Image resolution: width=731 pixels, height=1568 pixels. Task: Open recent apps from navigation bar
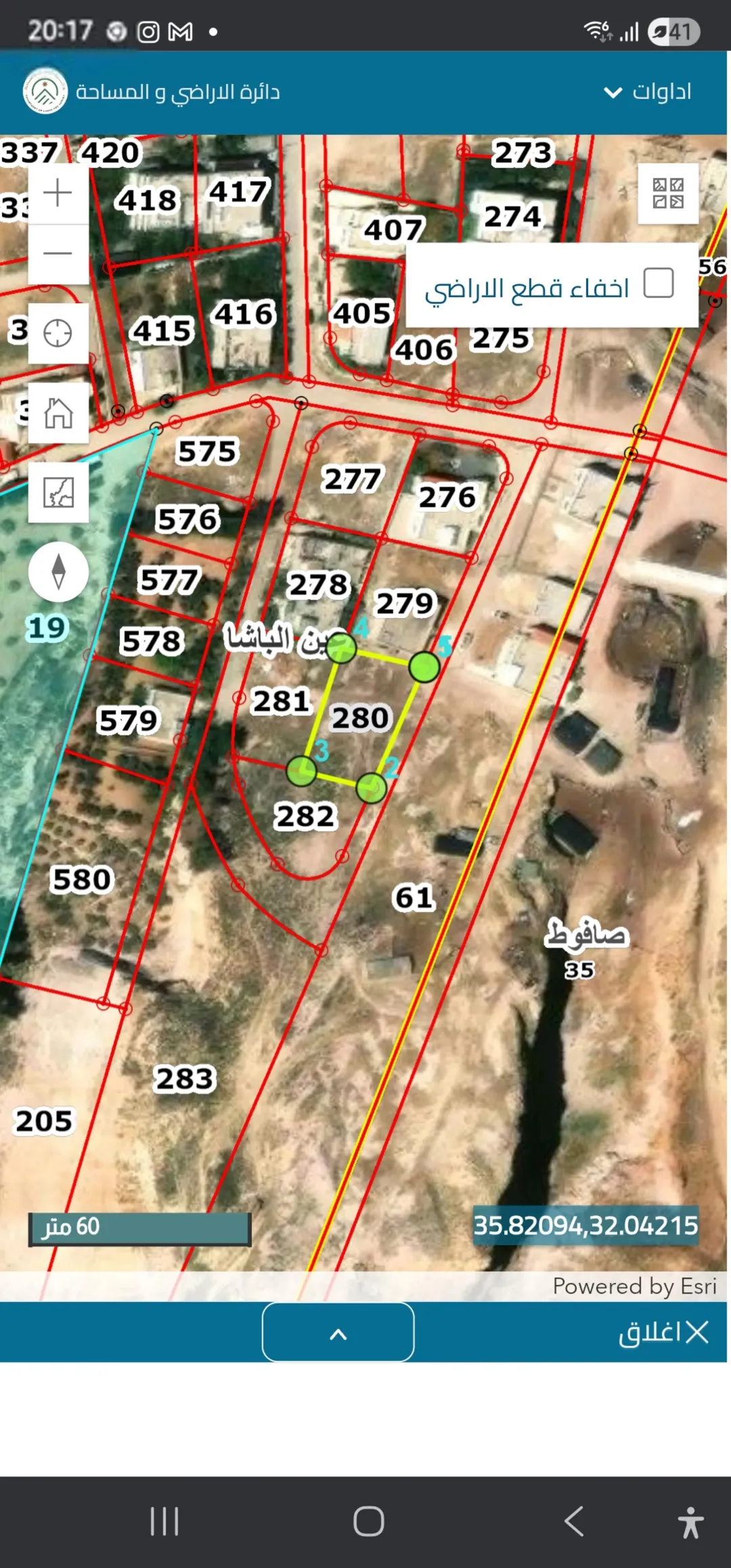coord(164,1522)
